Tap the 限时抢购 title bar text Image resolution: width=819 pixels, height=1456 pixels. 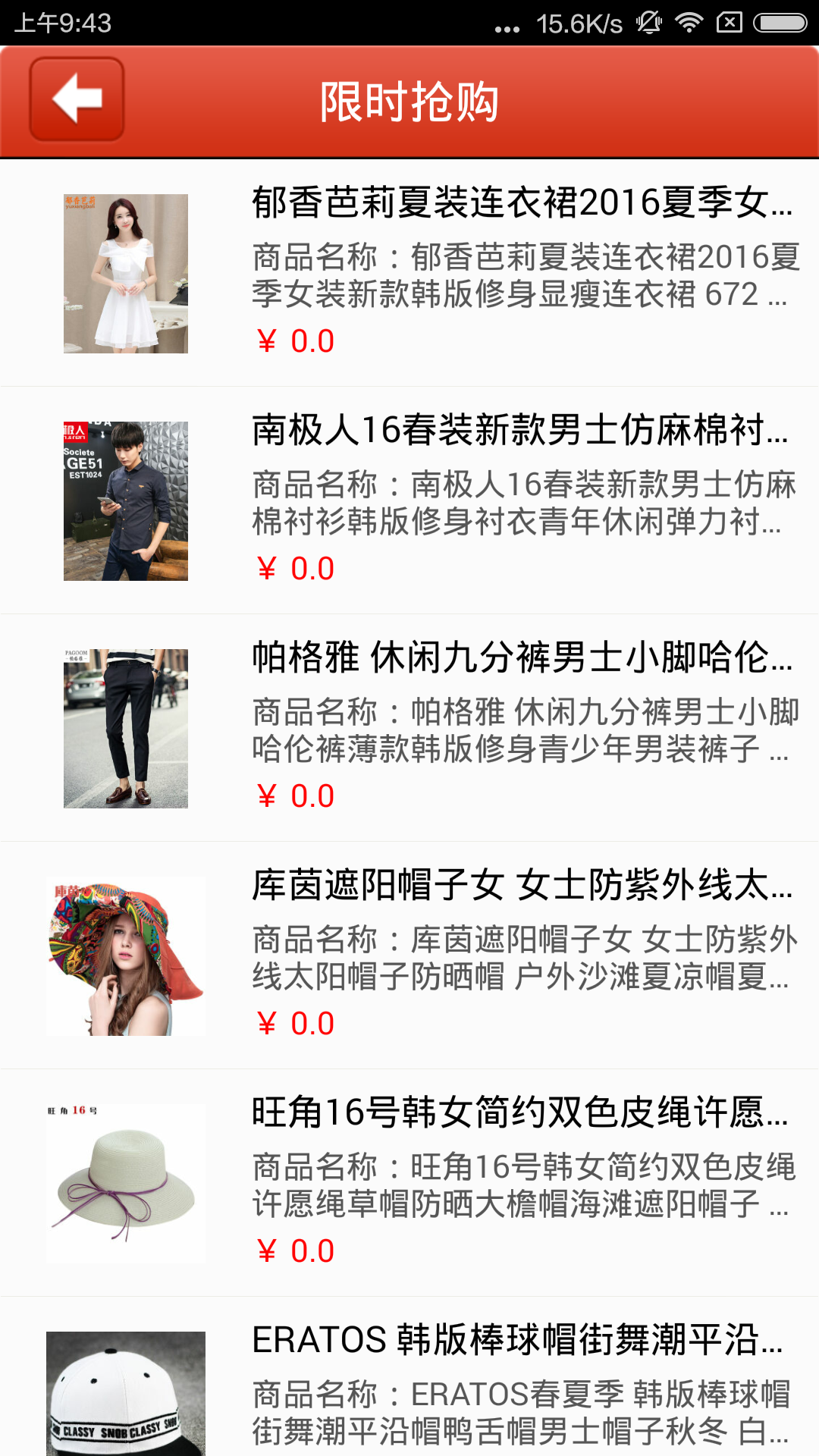pyautogui.click(x=409, y=101)
